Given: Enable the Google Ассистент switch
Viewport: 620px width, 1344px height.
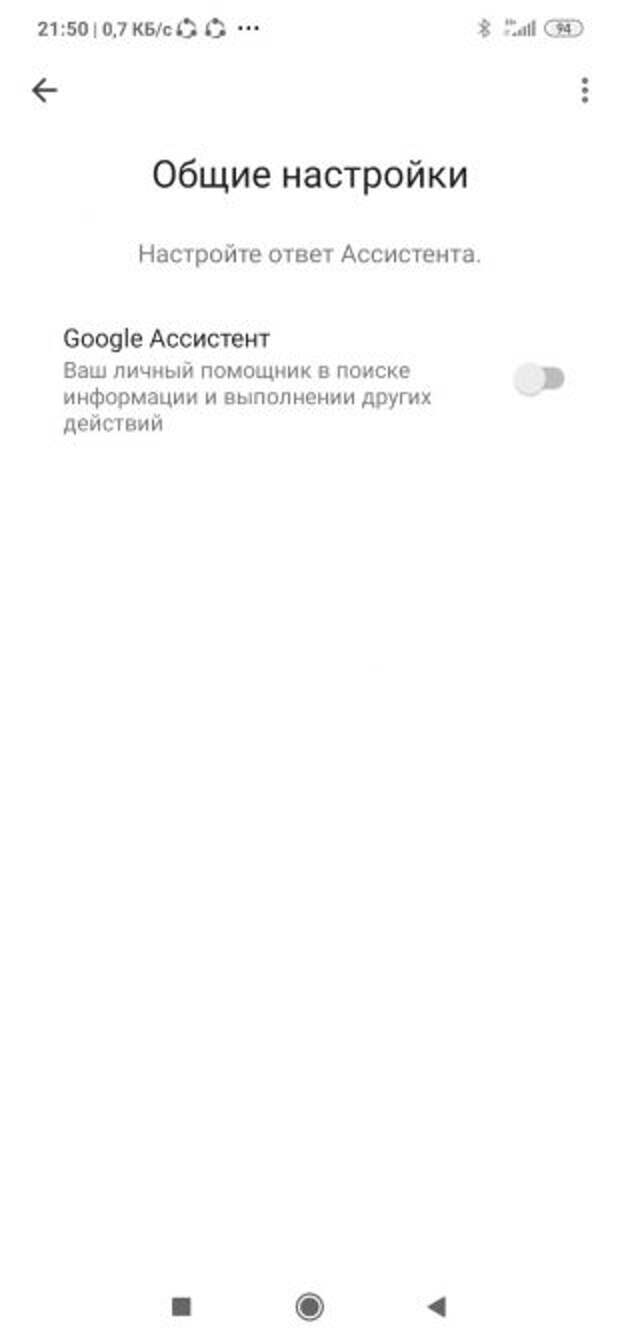Looking at the screenshot, I should coord(539,379).
